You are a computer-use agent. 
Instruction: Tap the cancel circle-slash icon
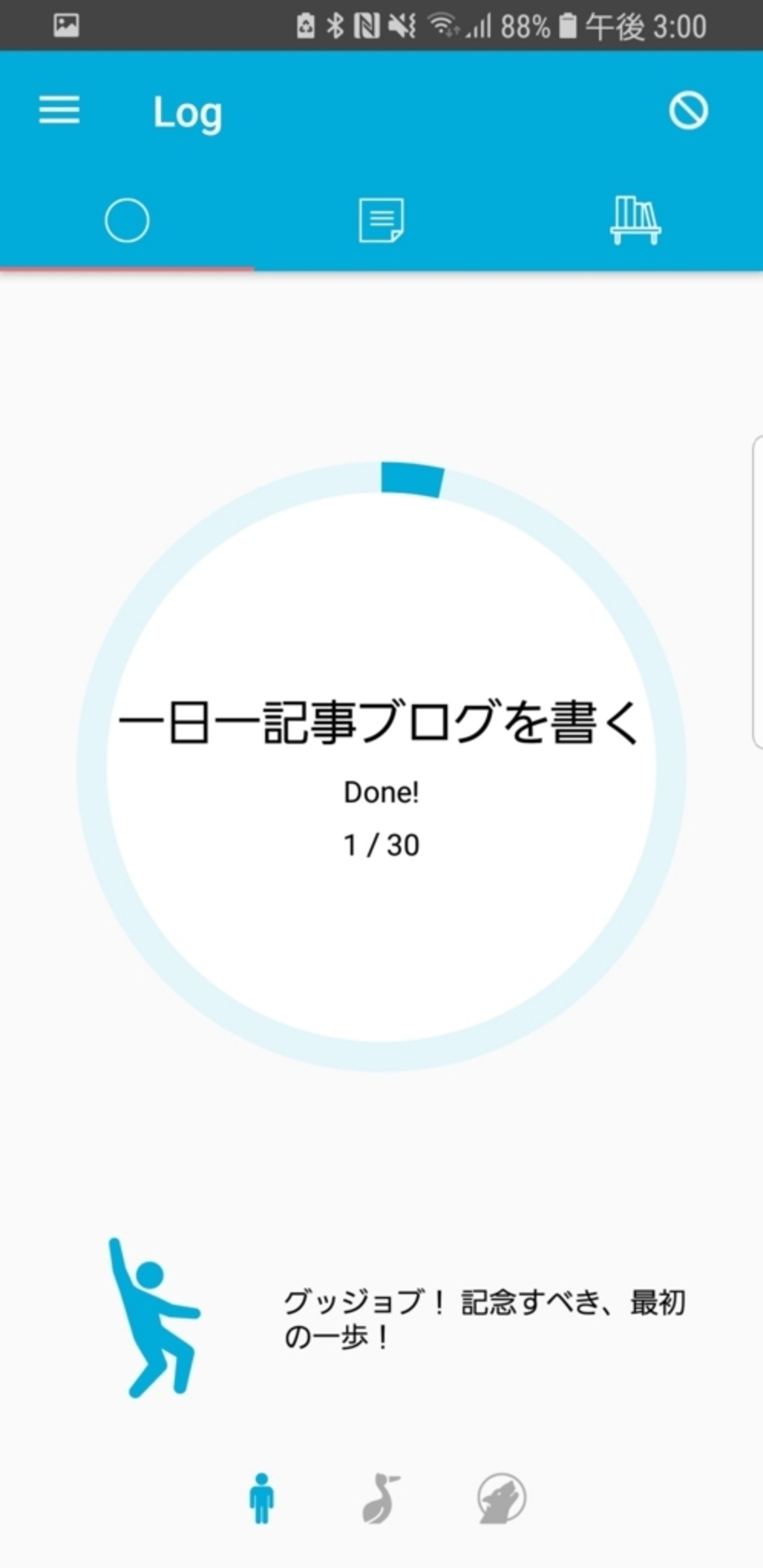point(688,111)
